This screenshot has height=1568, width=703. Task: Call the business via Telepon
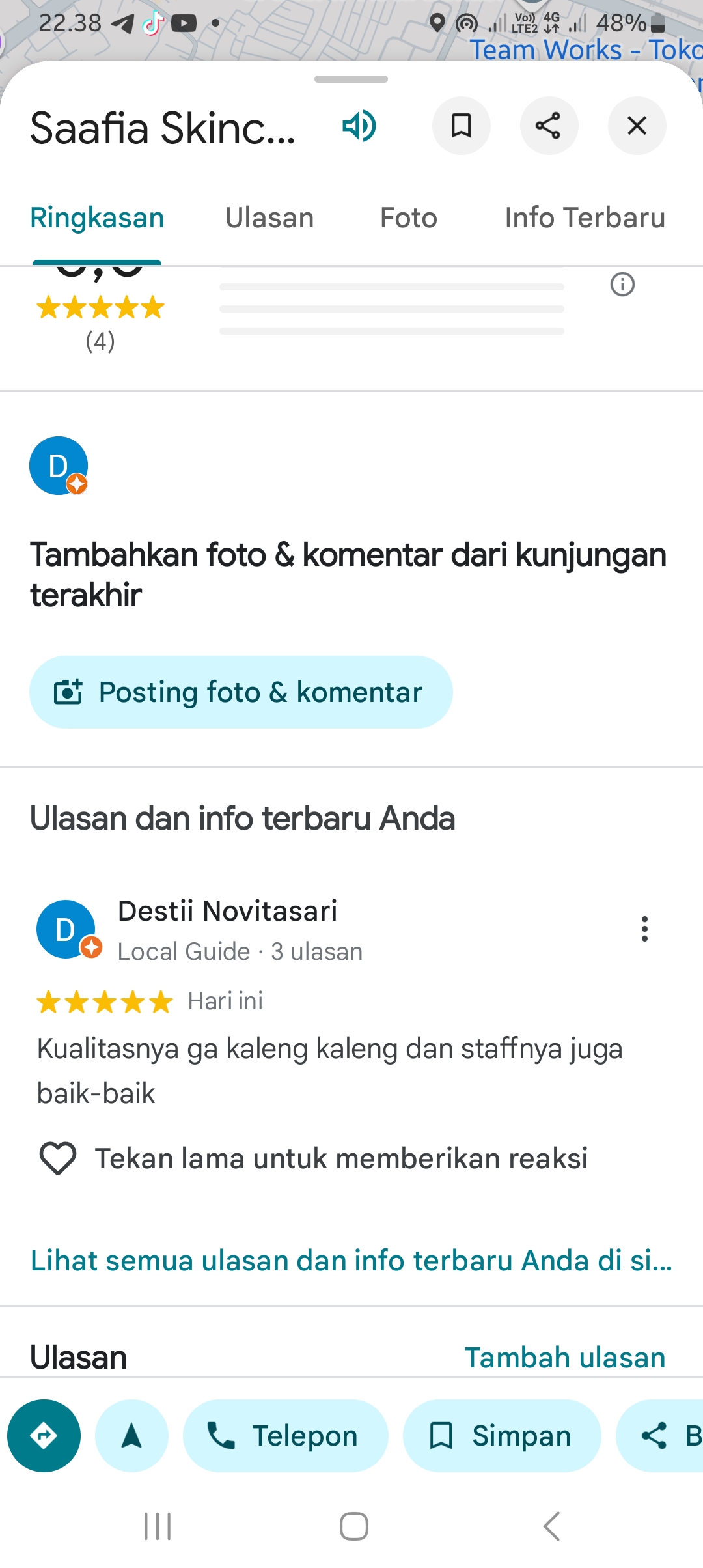point(285,1436)
